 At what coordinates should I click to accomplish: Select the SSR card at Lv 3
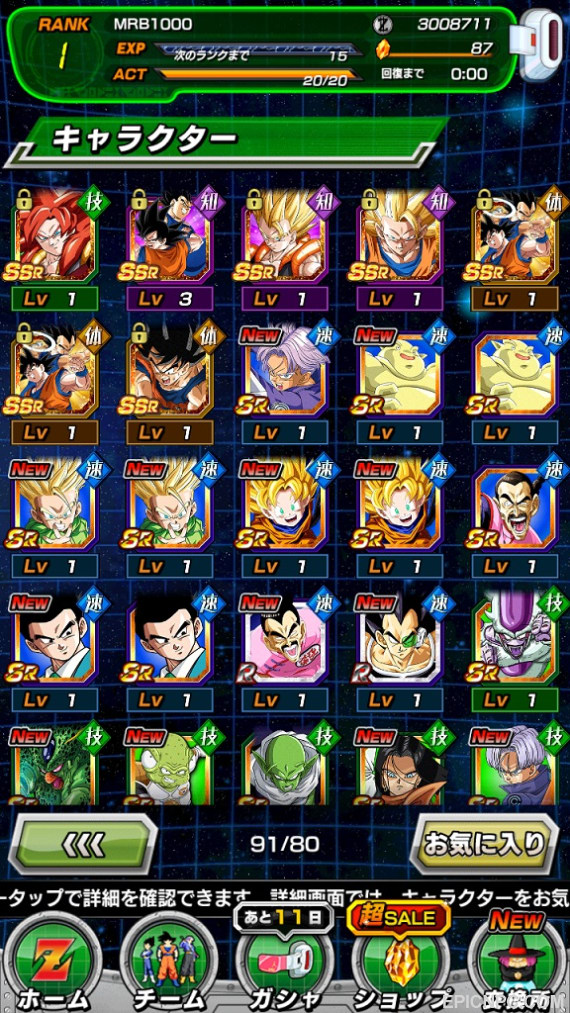coord(170,237)
